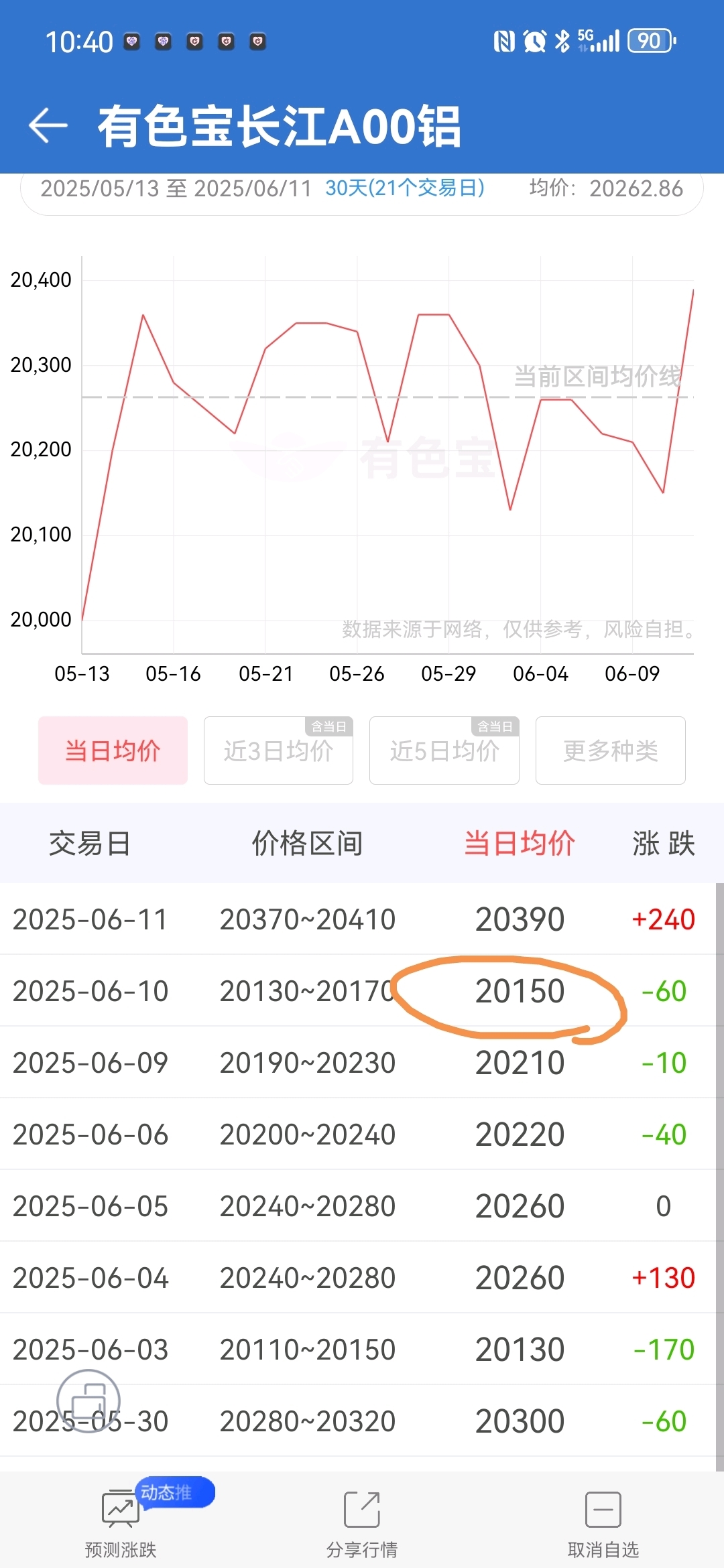The height and width of the screenshot is (1568, 724).
Task: Tap the floating overlapping-windows button
Action: pos(88,1400)
